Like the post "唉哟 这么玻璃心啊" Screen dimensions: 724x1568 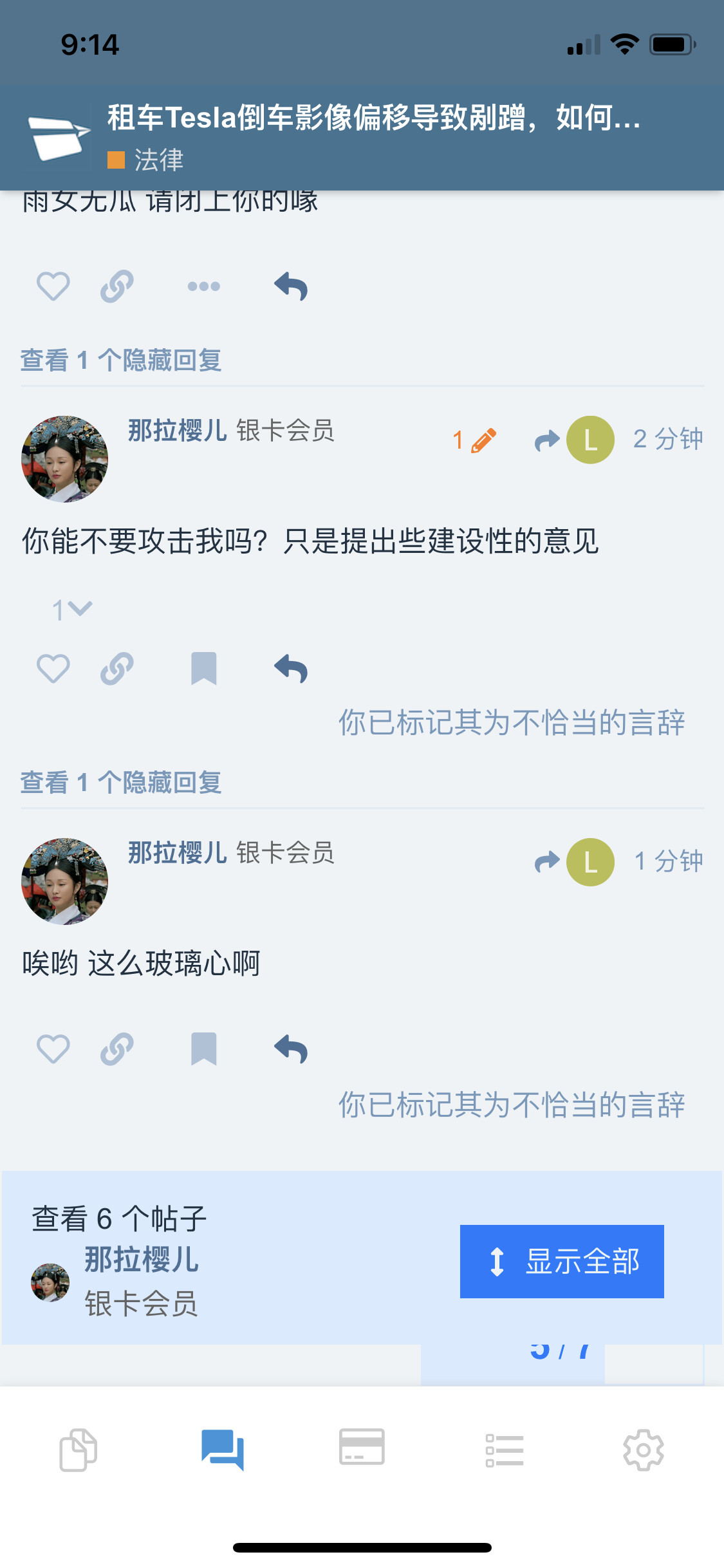(53, 1049)
